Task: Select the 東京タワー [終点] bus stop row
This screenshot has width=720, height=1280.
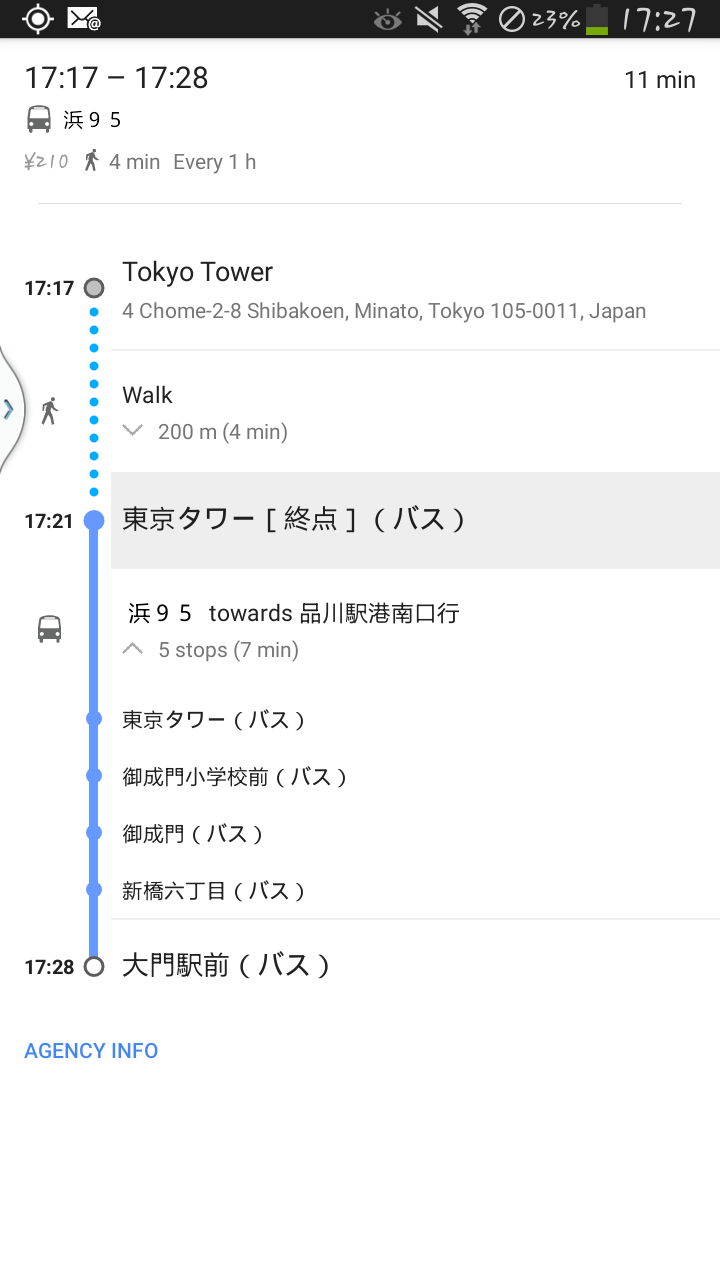Action: pos(415,520)
